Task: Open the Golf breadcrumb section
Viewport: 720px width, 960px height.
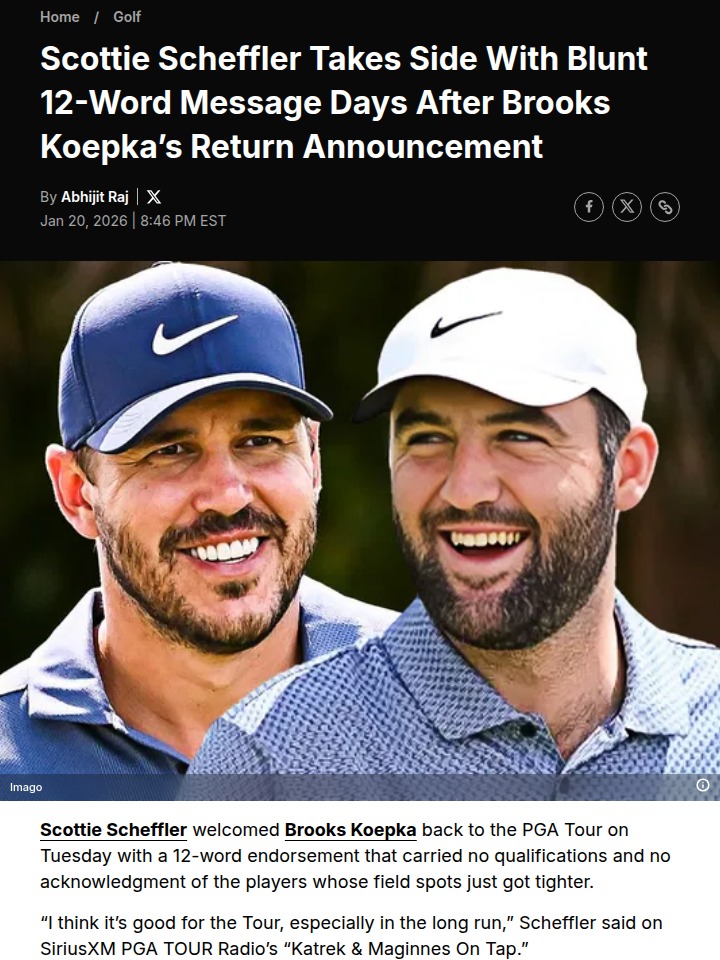Action: point(127,17)
